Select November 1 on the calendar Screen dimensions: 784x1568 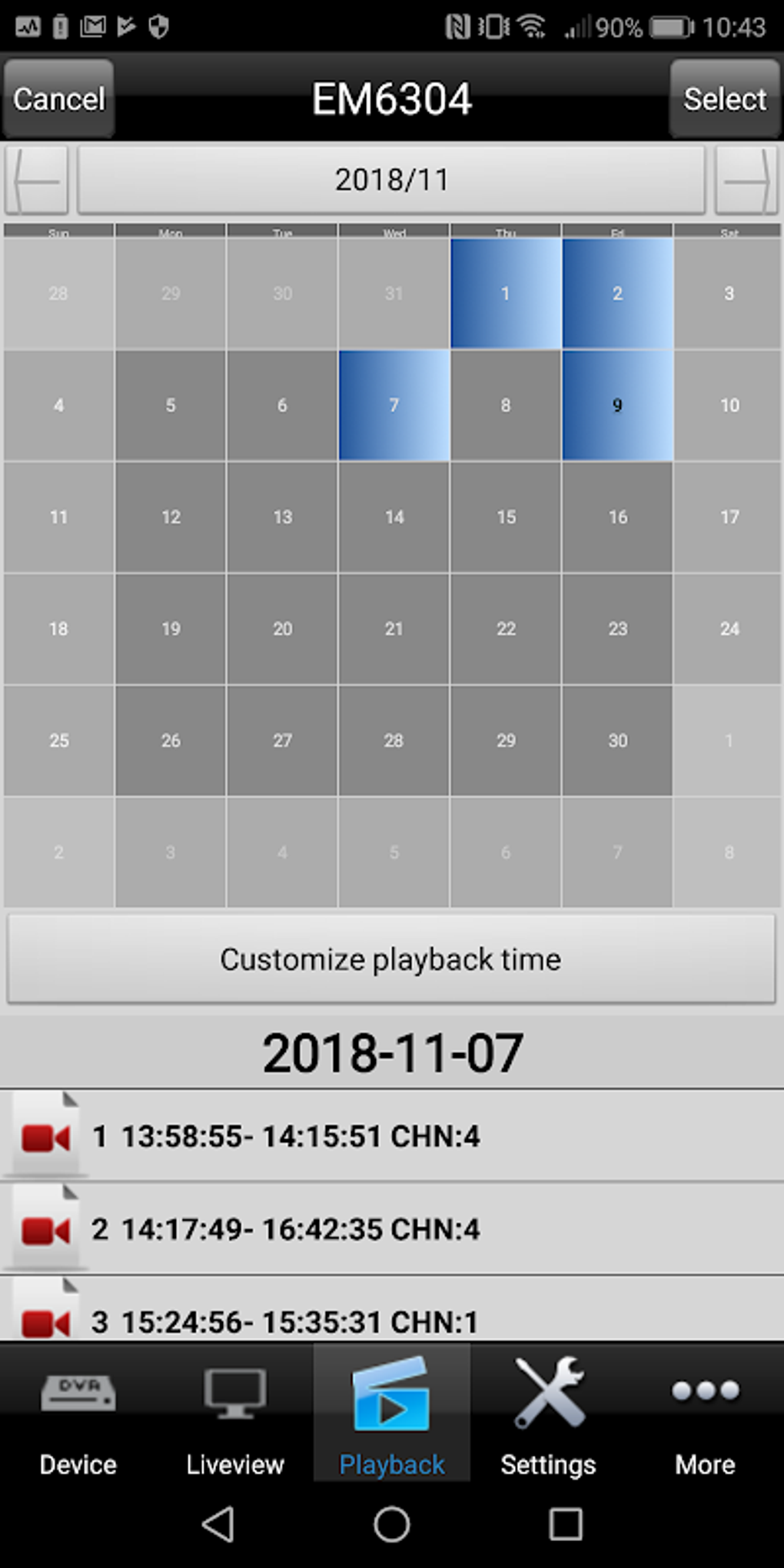coord(506,293)
